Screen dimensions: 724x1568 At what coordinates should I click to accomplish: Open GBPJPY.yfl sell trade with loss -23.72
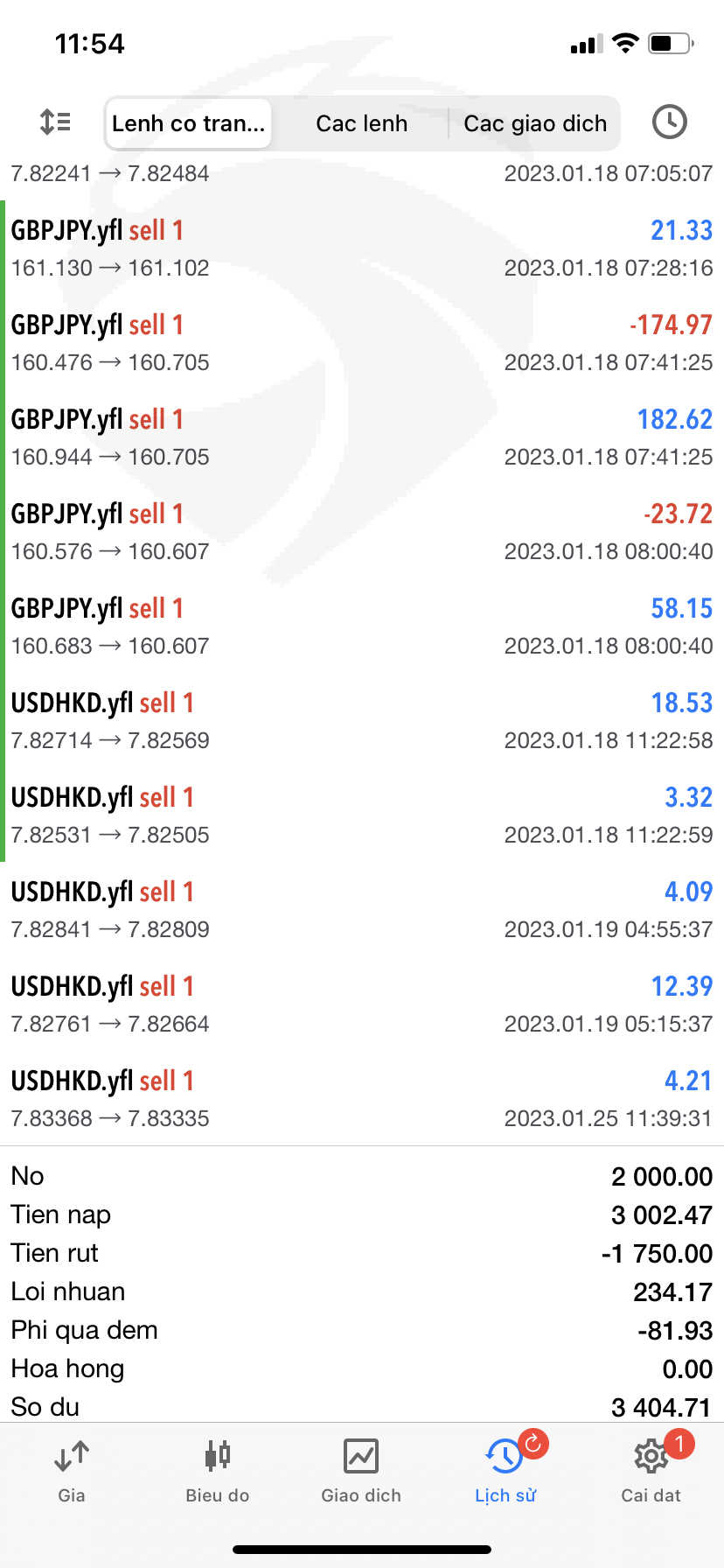click(362, 531)
